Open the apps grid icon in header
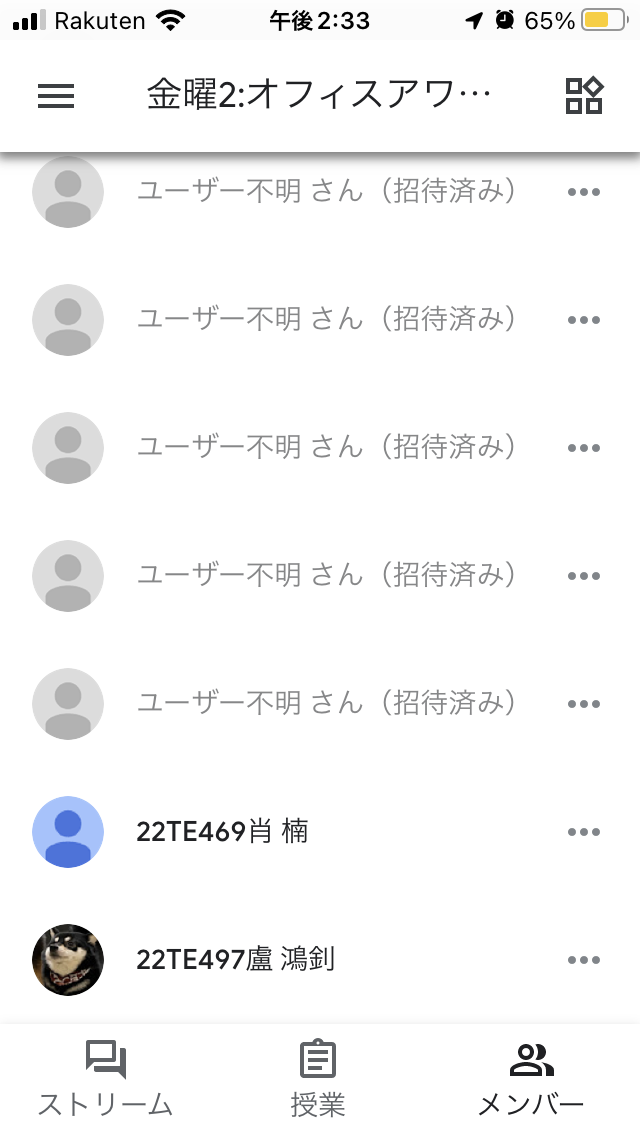The width and height of the screenshot is (640, 1136). [584, 96]
